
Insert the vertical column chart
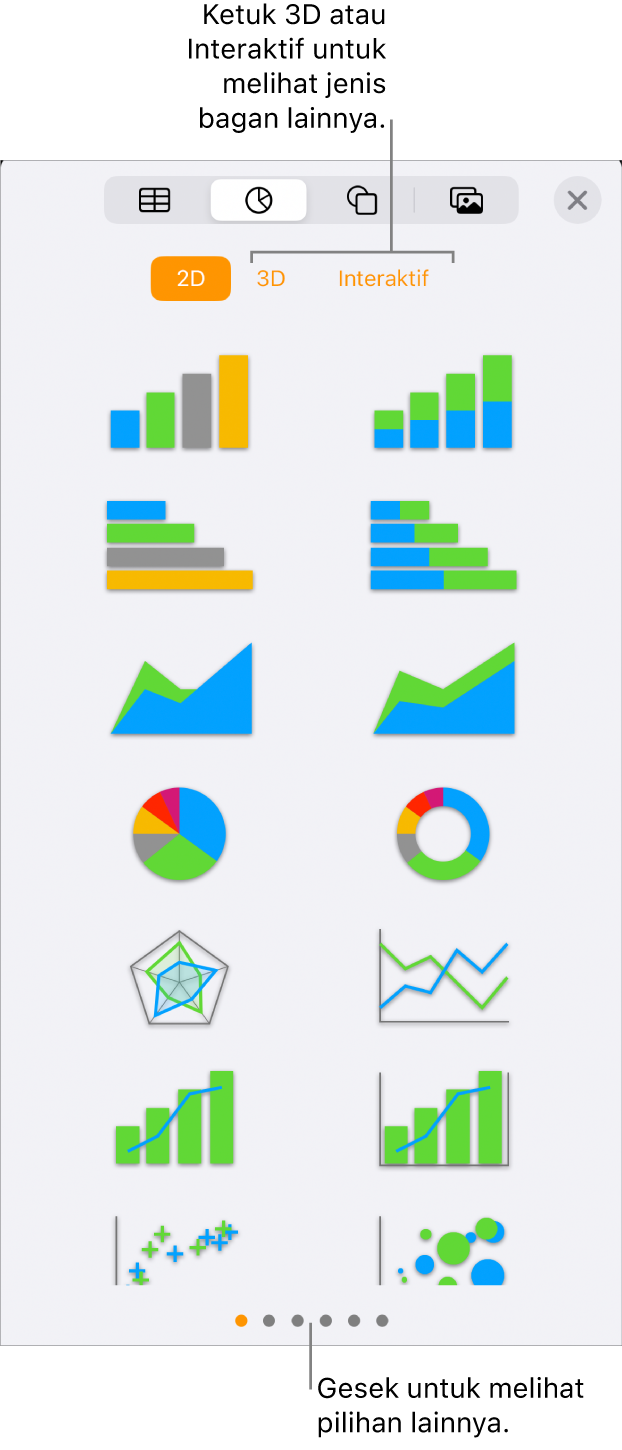coord(179,401)
